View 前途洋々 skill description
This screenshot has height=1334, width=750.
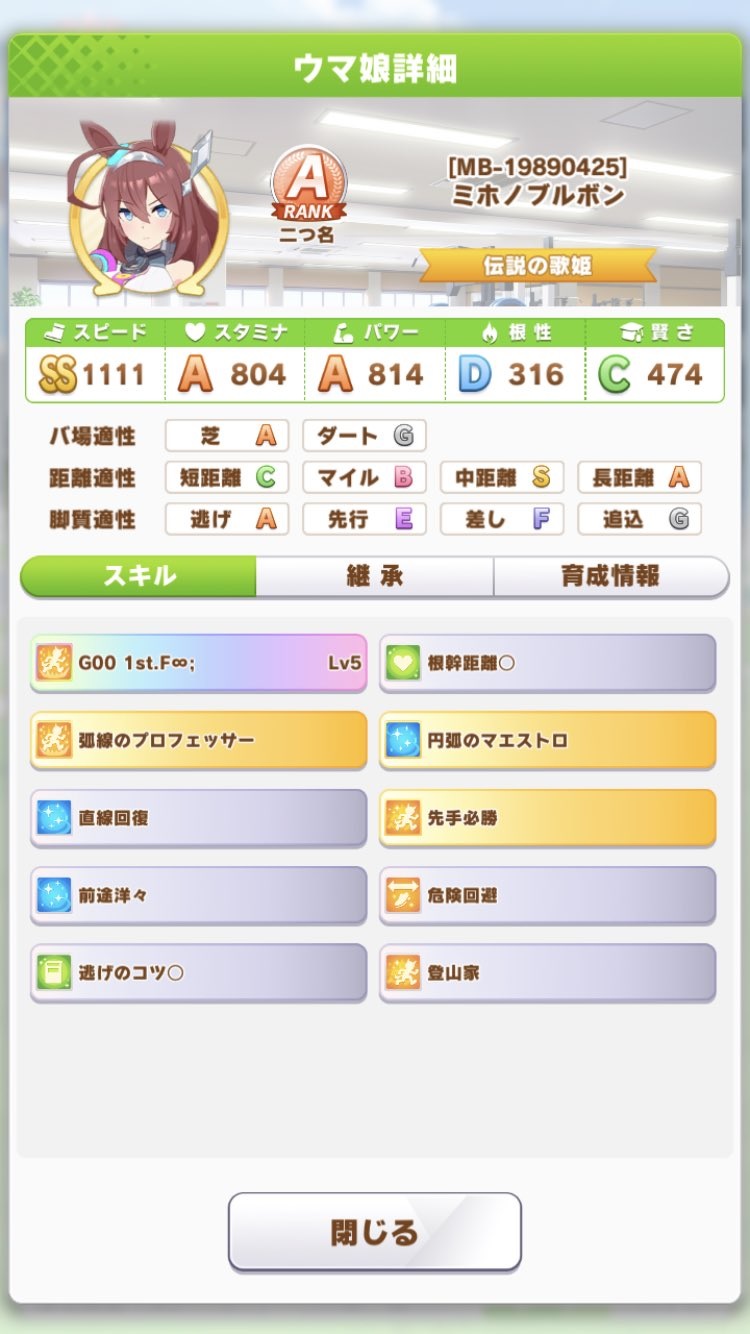pos(198,895)
